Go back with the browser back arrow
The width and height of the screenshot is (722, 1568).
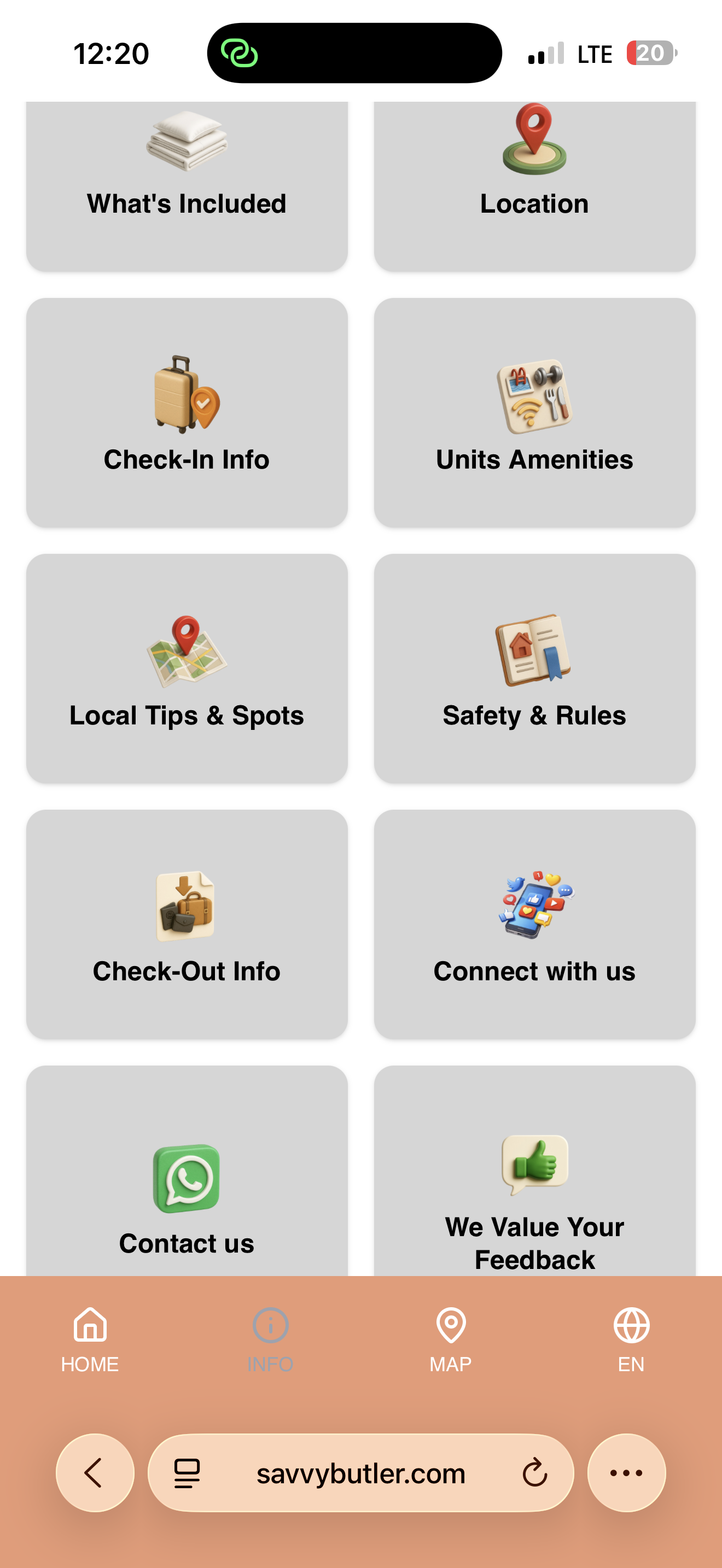pos(95,1473)
